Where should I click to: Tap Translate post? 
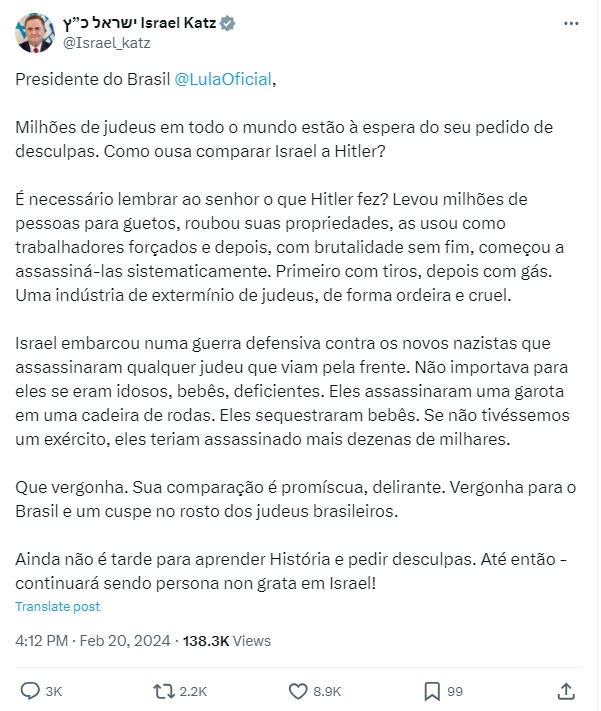click(57, 606)
